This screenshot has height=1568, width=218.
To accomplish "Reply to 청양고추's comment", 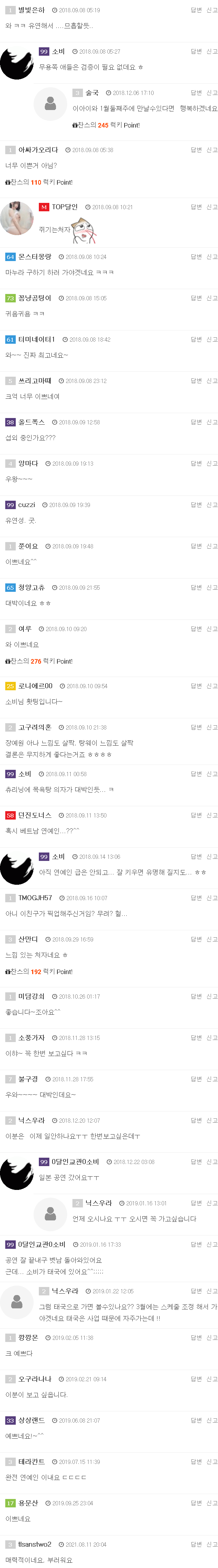I will coord(196,588).
